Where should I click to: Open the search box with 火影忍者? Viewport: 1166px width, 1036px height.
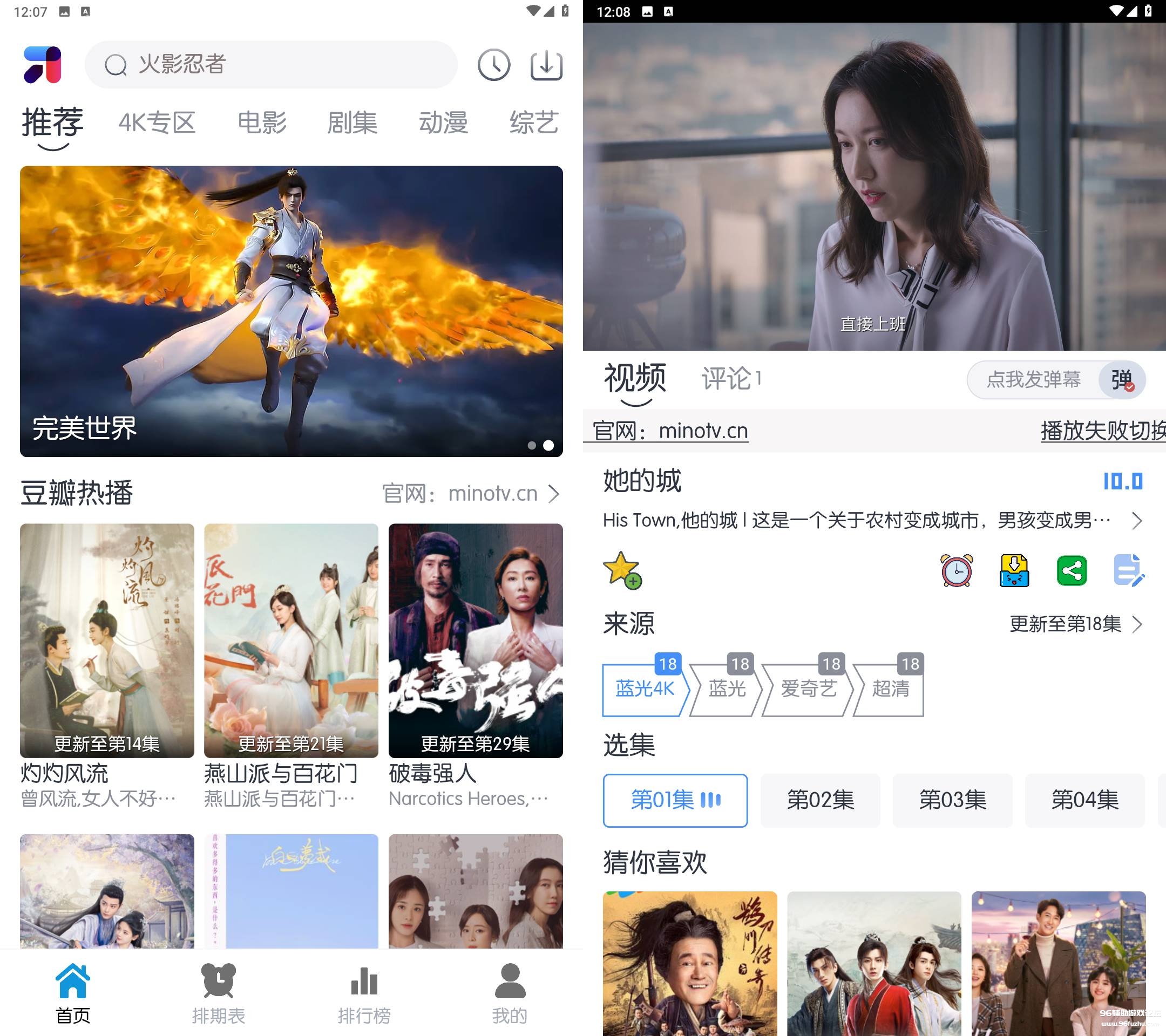[x=271, y=64]
